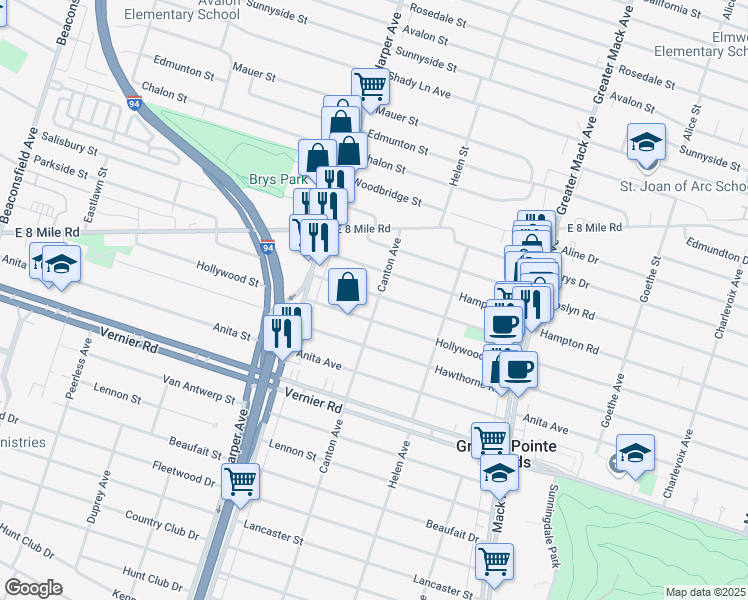Tap the grocery cart marker beside Fleetwood Dr
The image size is (748, 600).
241,481
